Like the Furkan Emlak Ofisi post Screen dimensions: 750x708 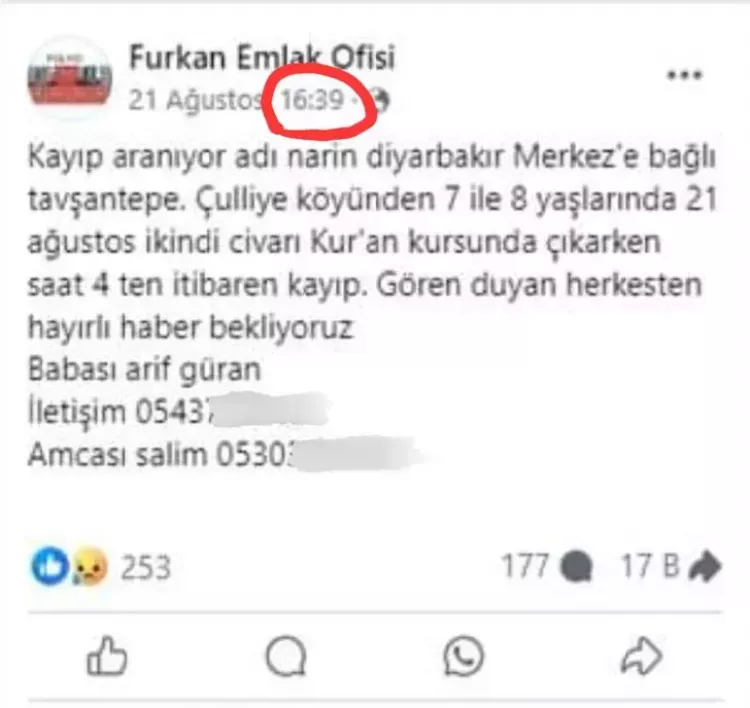point(108,656)
